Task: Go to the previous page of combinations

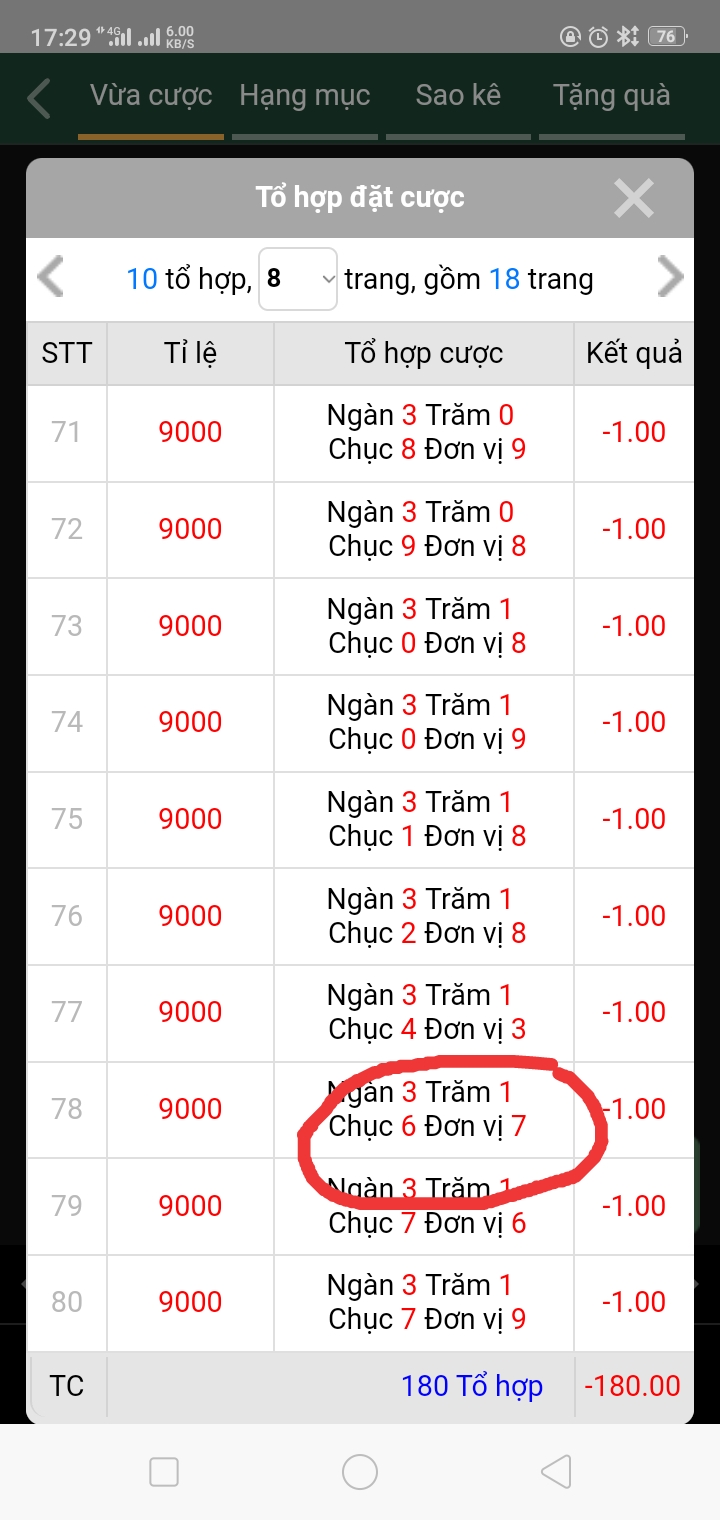Action: (50, 278)
